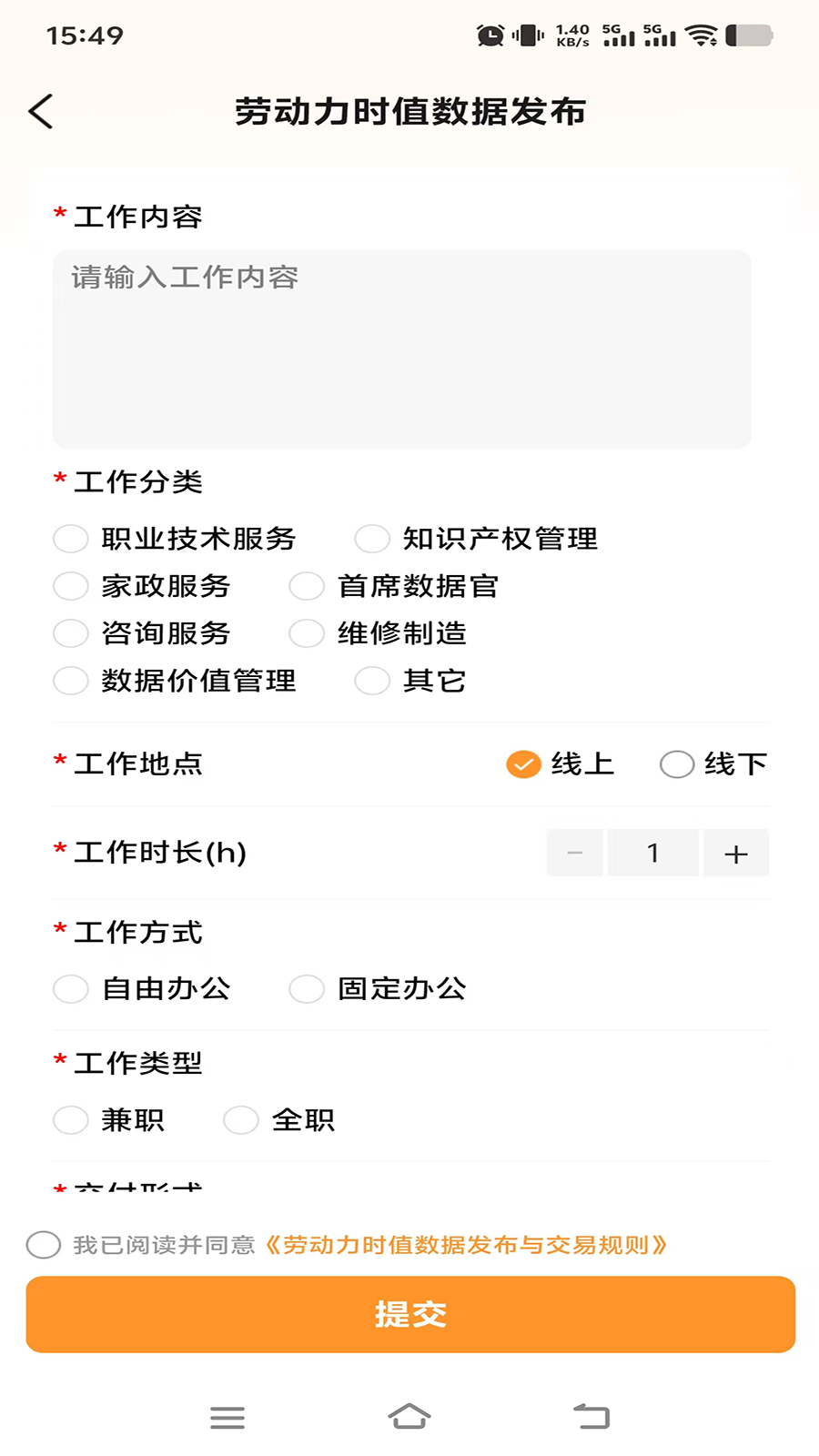
Task: Tap the 5G signal indicator
Action: coord(615,36)
